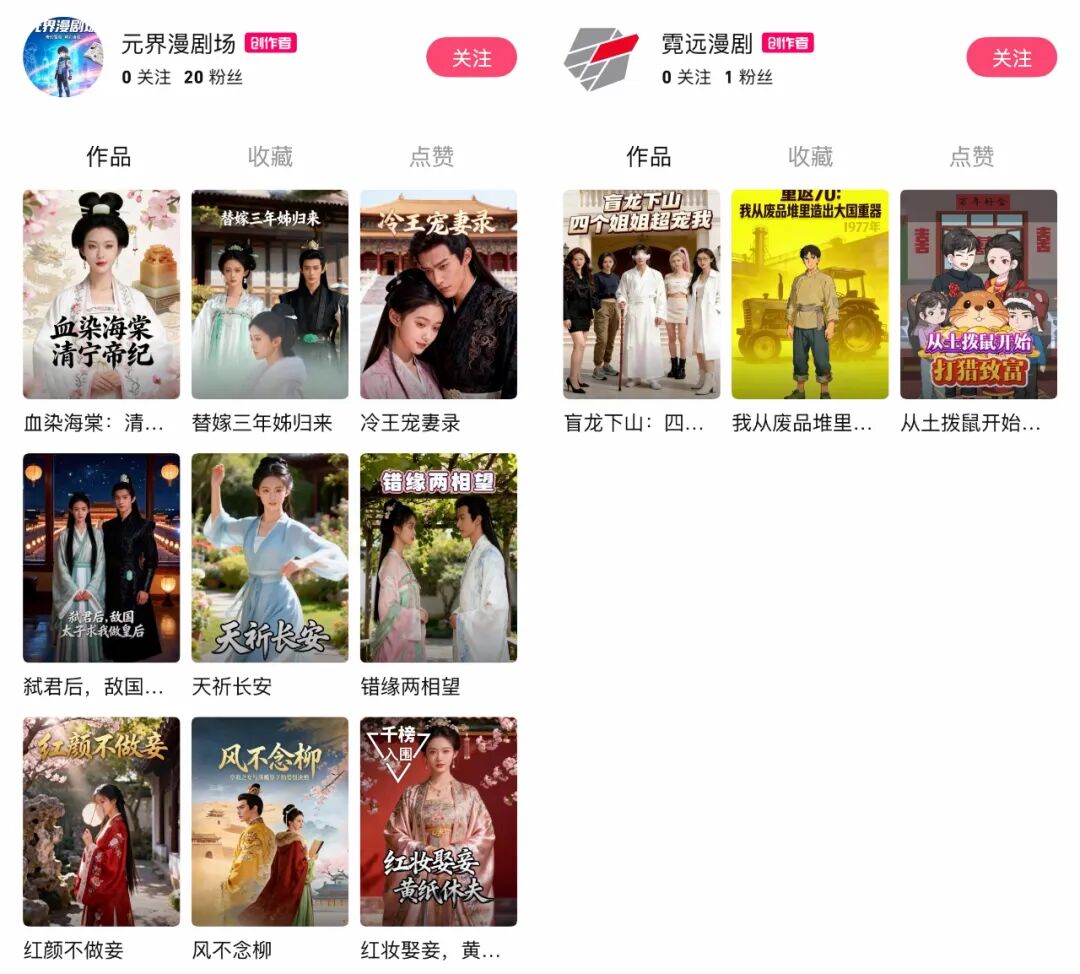Follow the 元界漫剧场 account
The width and height of the screenshot is (1080, 974).
[x=471, y=58]
